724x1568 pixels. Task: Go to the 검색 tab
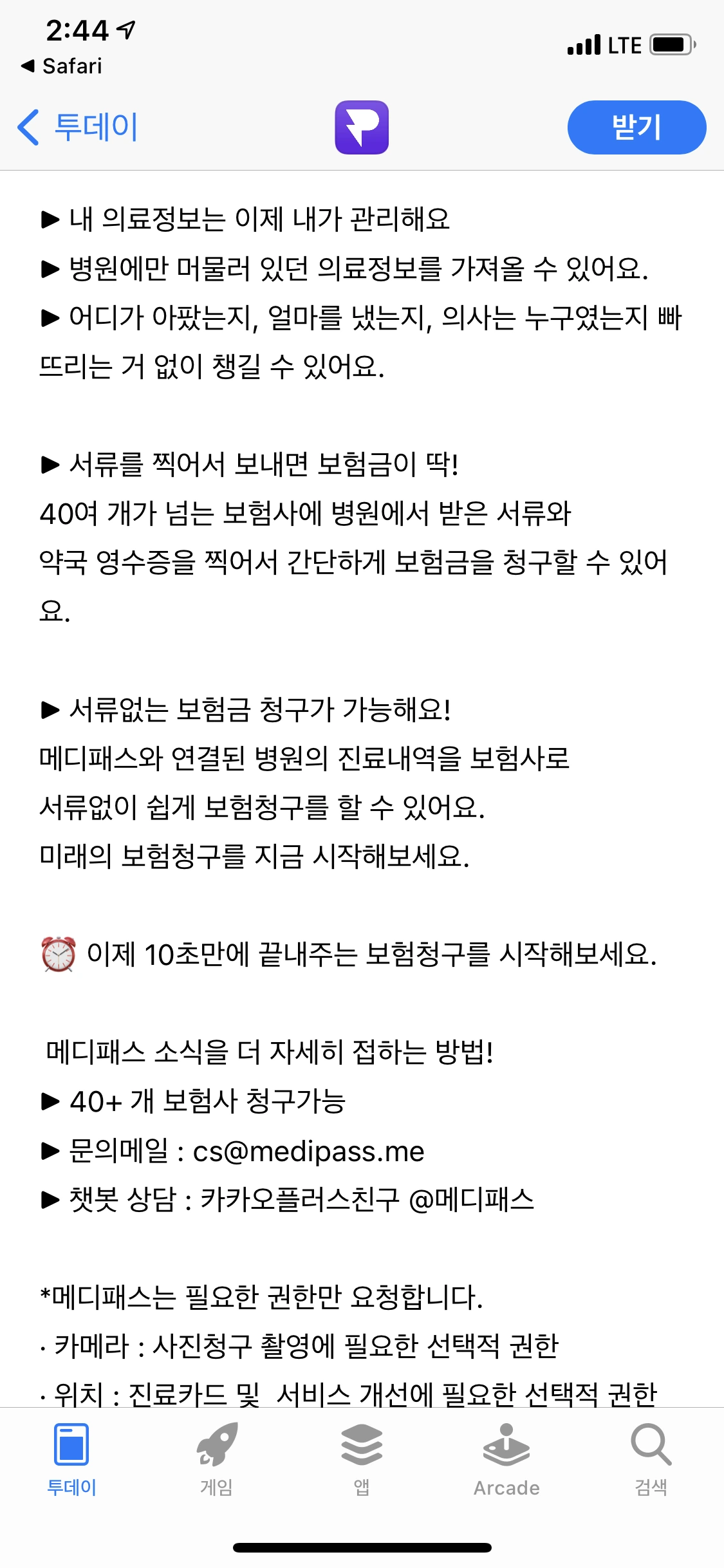[x=651, y=1460]
